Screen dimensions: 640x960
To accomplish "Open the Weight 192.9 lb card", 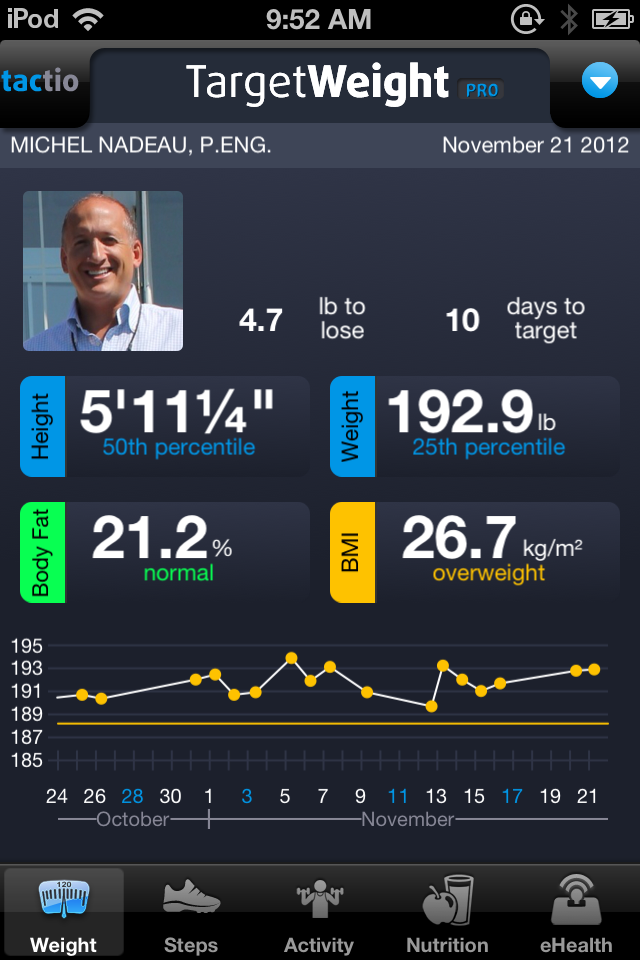I will pos(475,426).
